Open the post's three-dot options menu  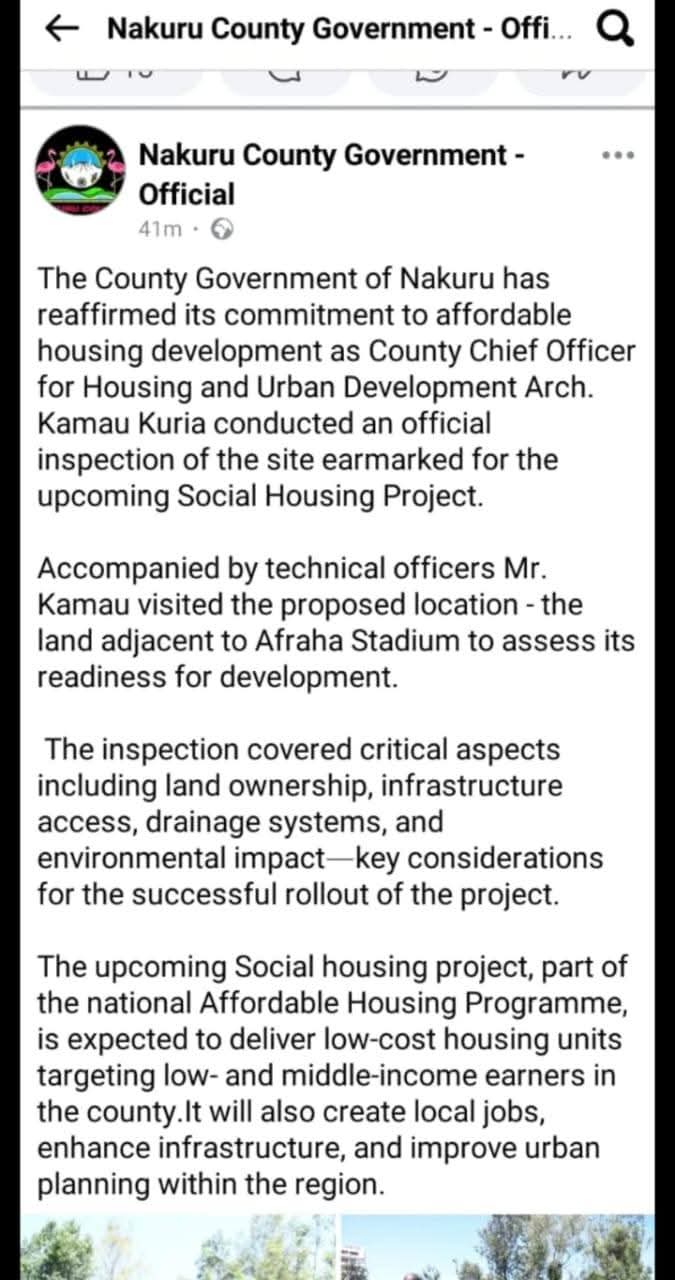[617, 156]
